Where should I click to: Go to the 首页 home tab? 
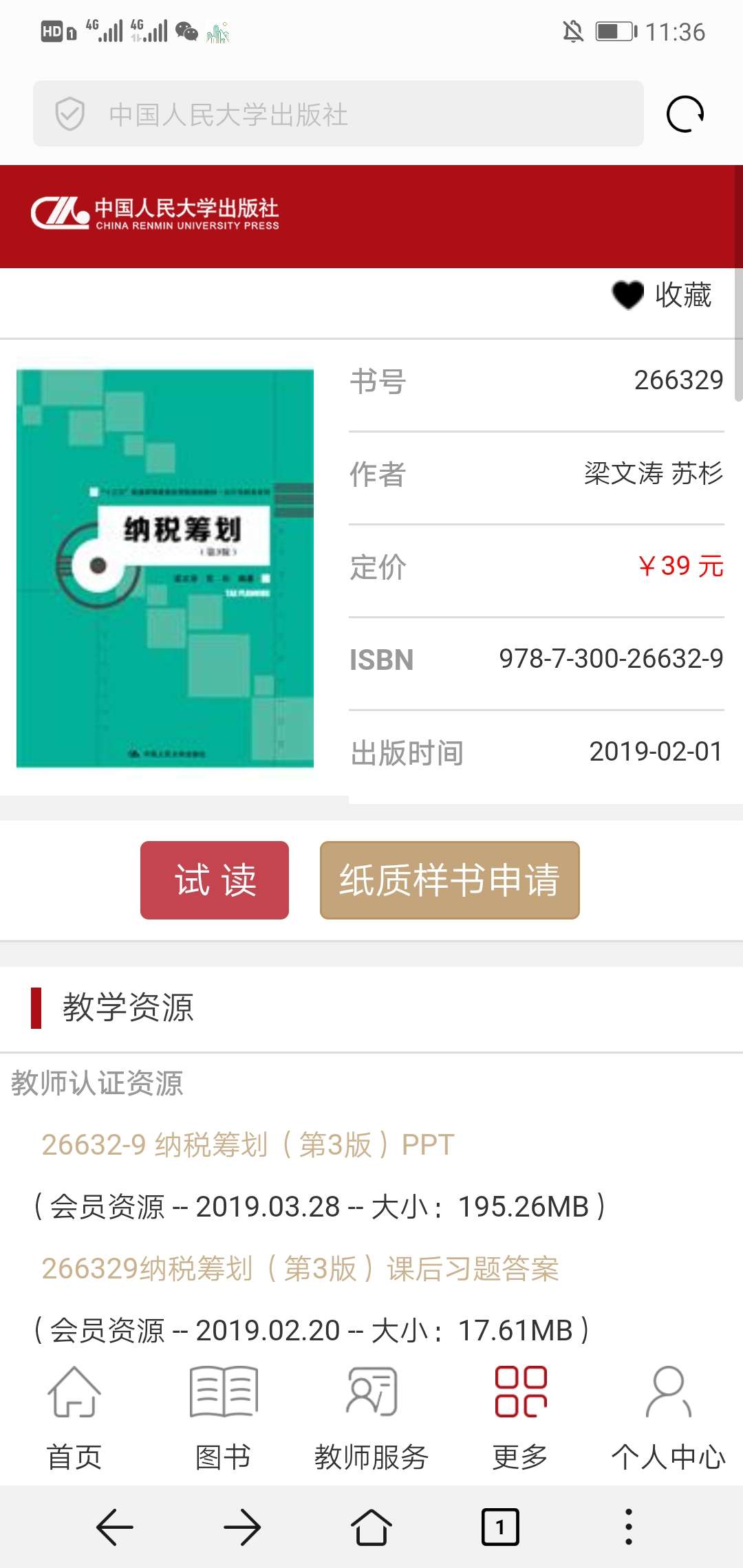tap(74, 1417)
